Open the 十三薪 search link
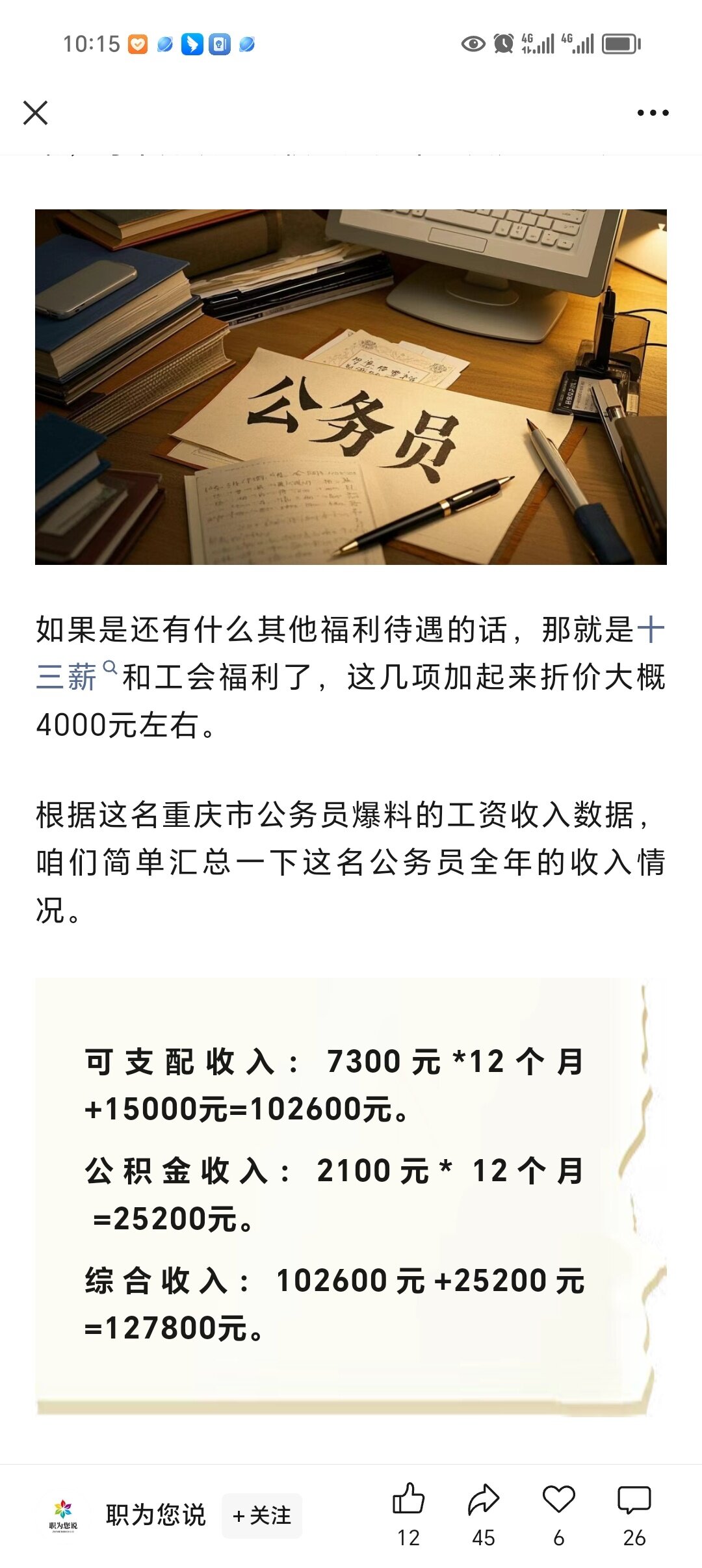The width and height of the screenshot is (702, 1568). [66, 676]
